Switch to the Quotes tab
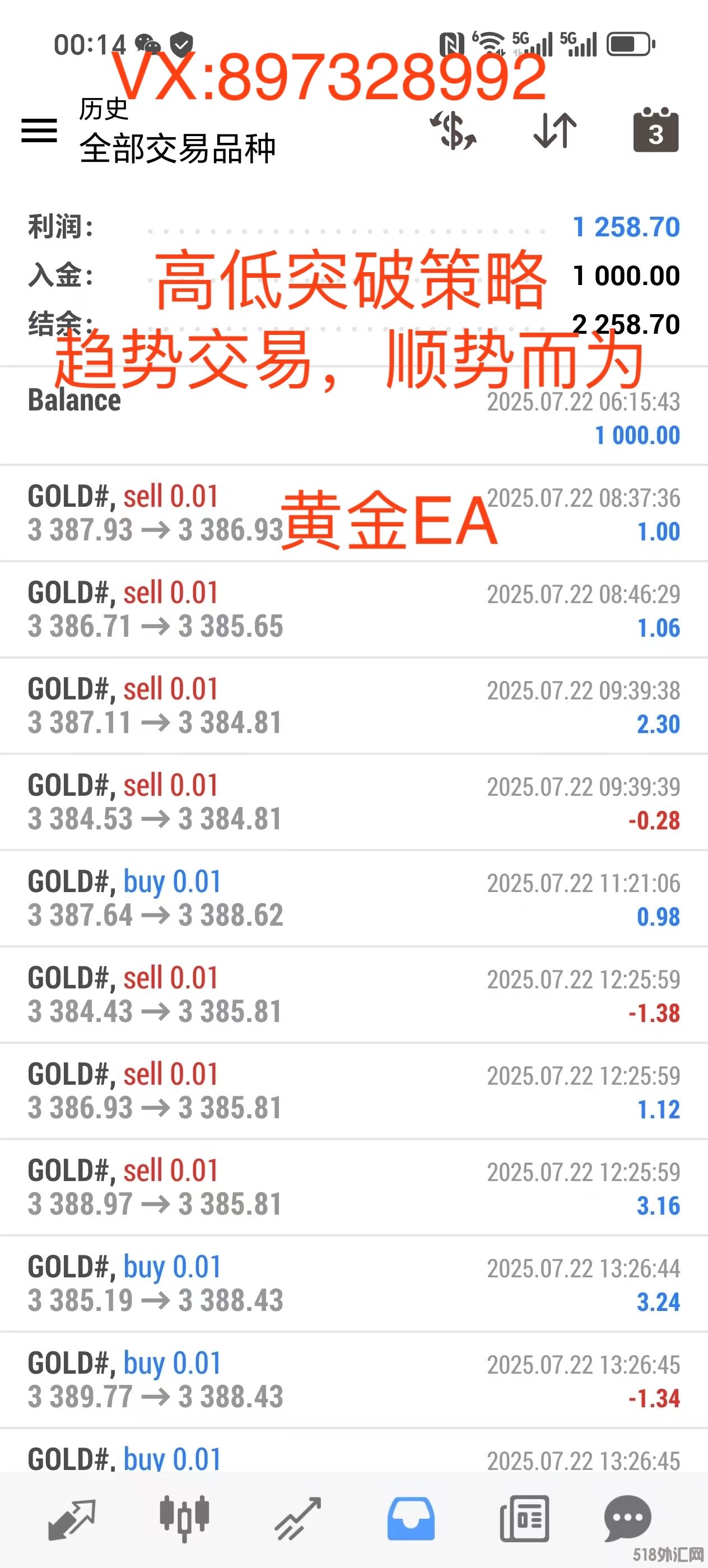 (72, 1519)
